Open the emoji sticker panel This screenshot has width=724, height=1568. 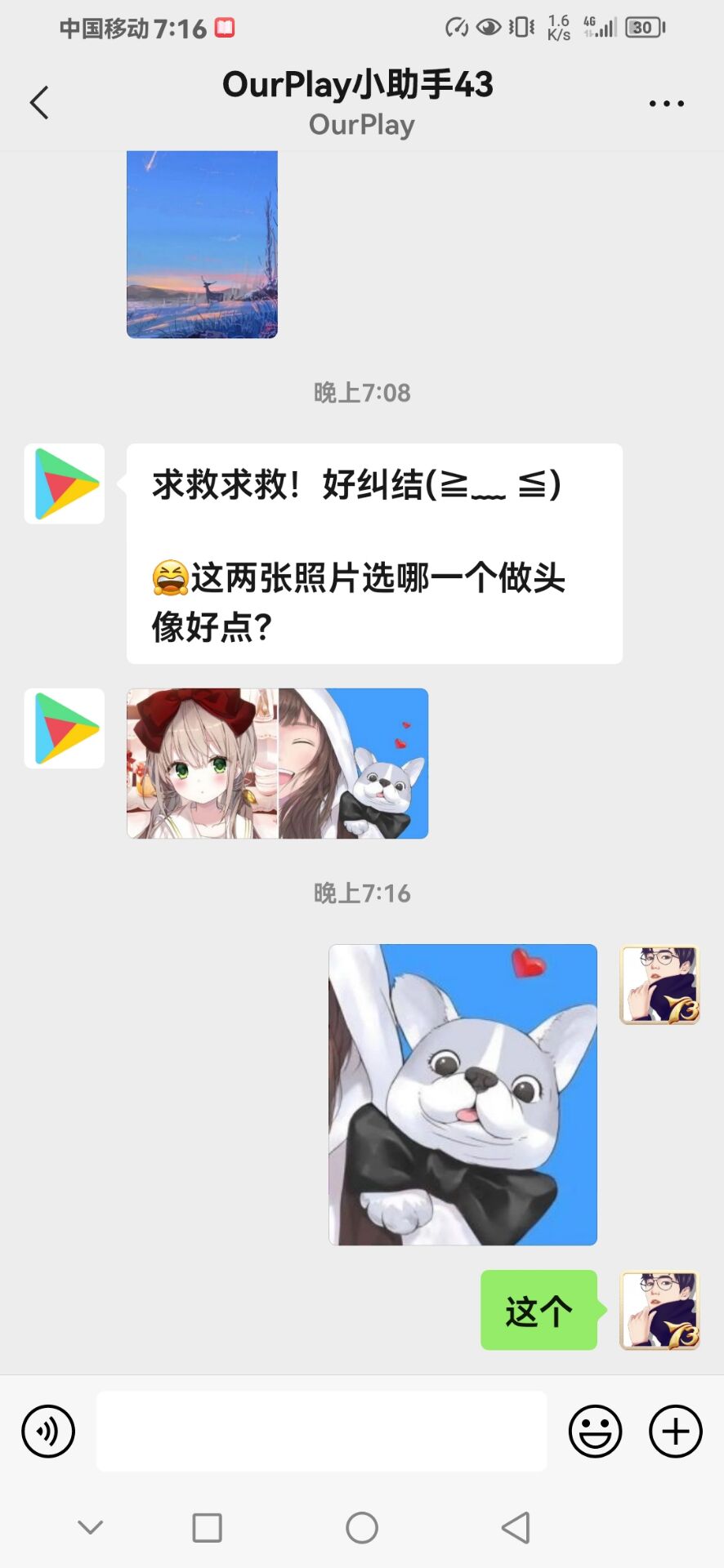(x=595, y=1431)
